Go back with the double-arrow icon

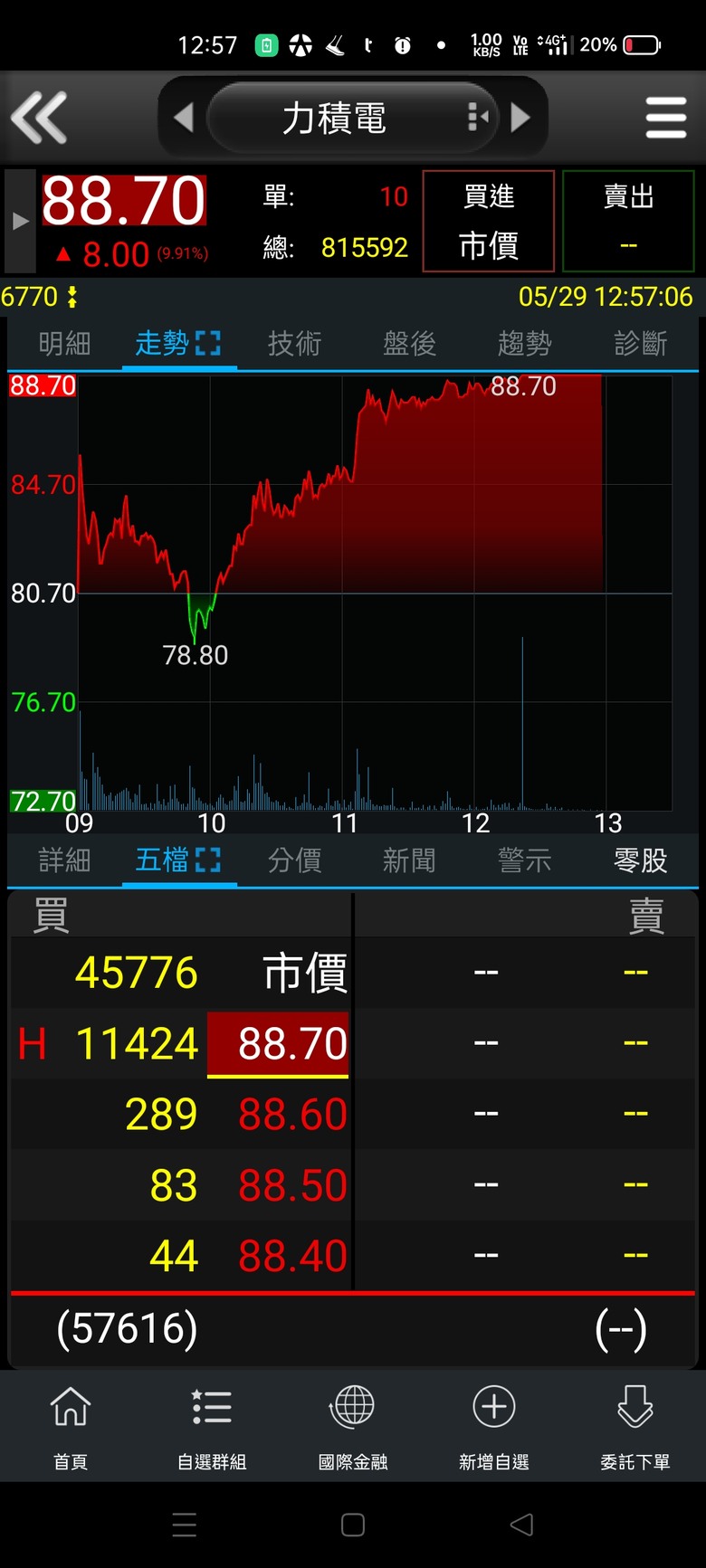[x=39, y=118]
